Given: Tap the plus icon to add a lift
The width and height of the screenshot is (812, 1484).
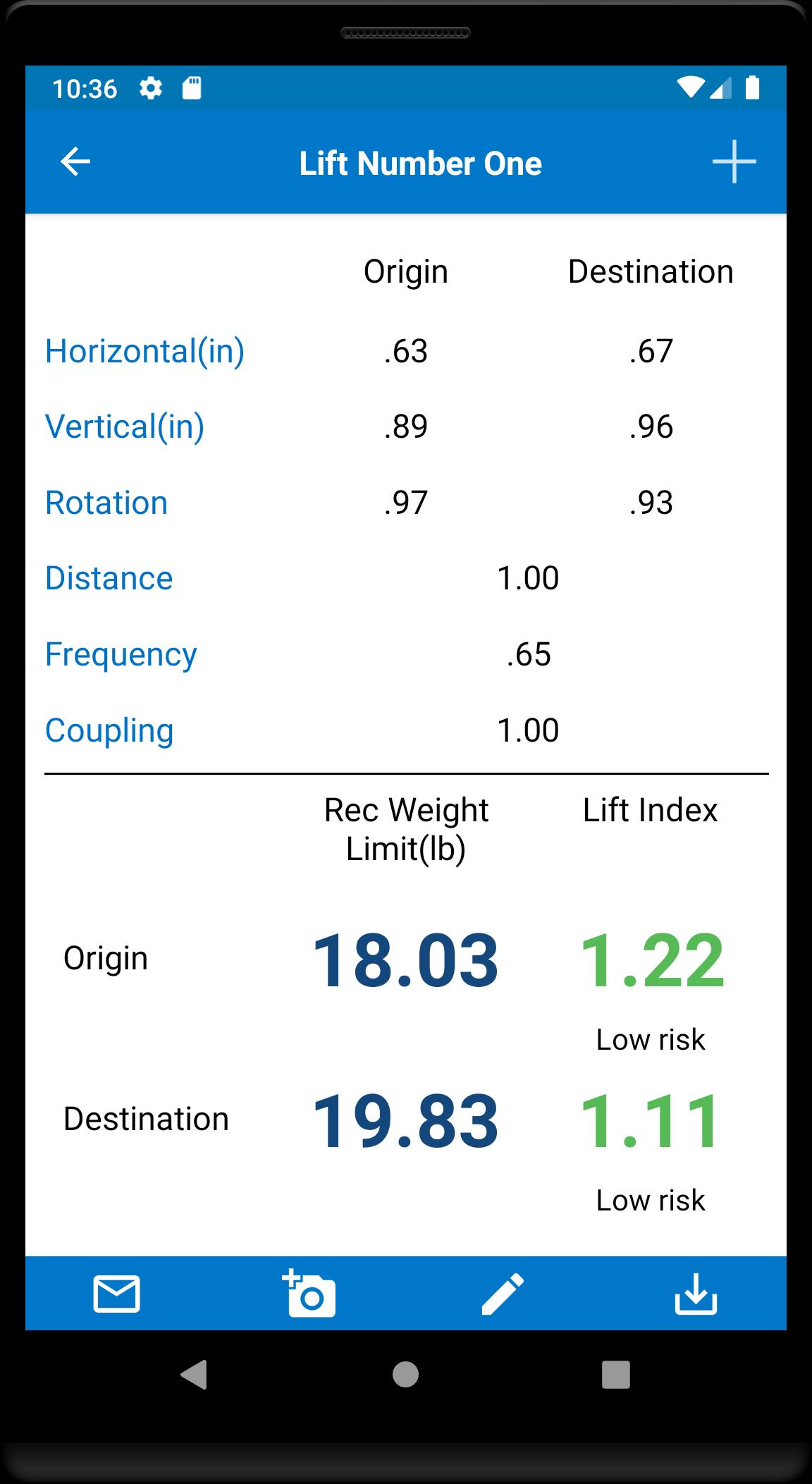Looking at the screenshot, I should pos(734,162).
